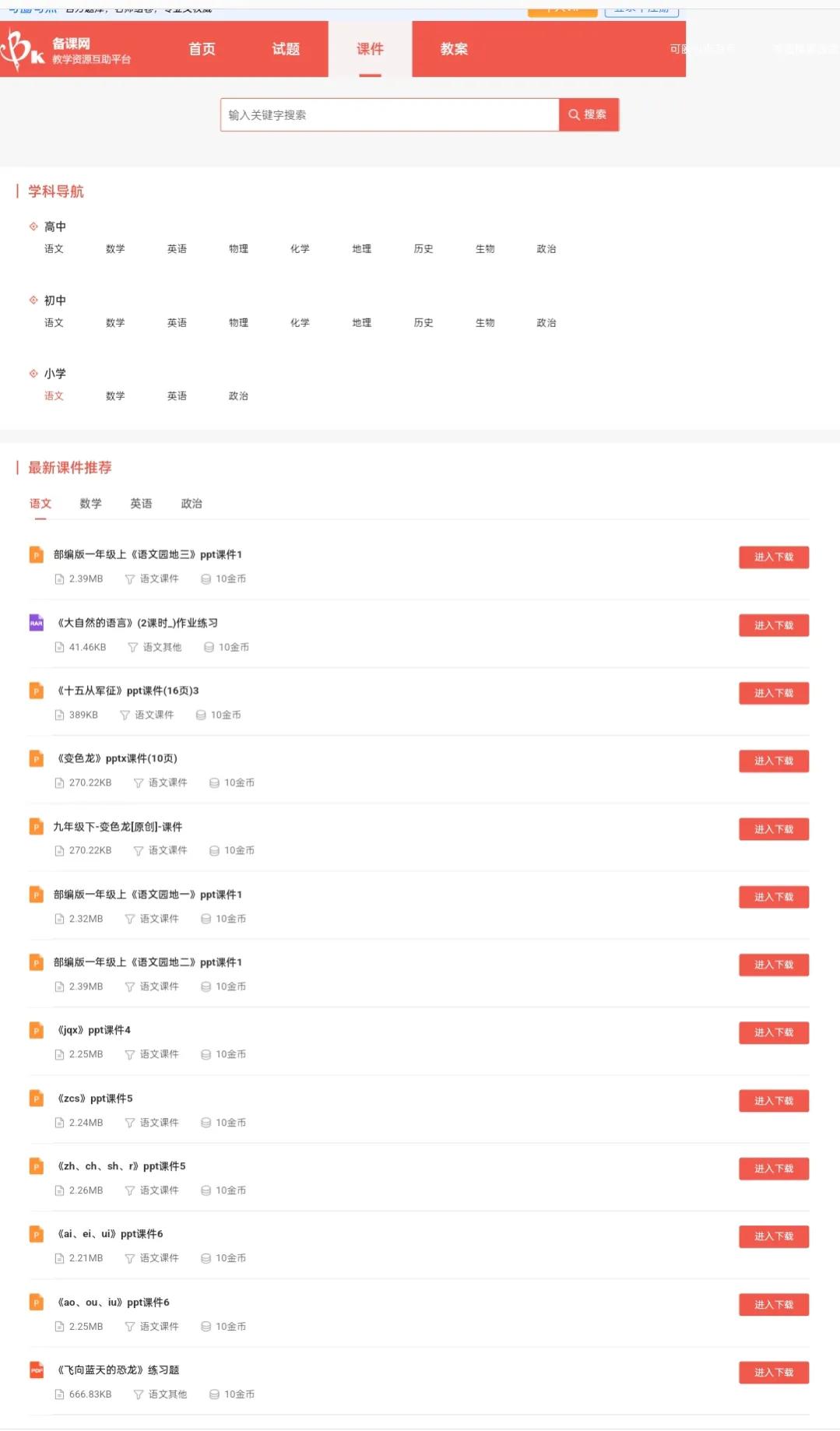The image size is (840, 1431).
Task: Click the diamond icon before 高中 section
Action: [x=33, y=225]
